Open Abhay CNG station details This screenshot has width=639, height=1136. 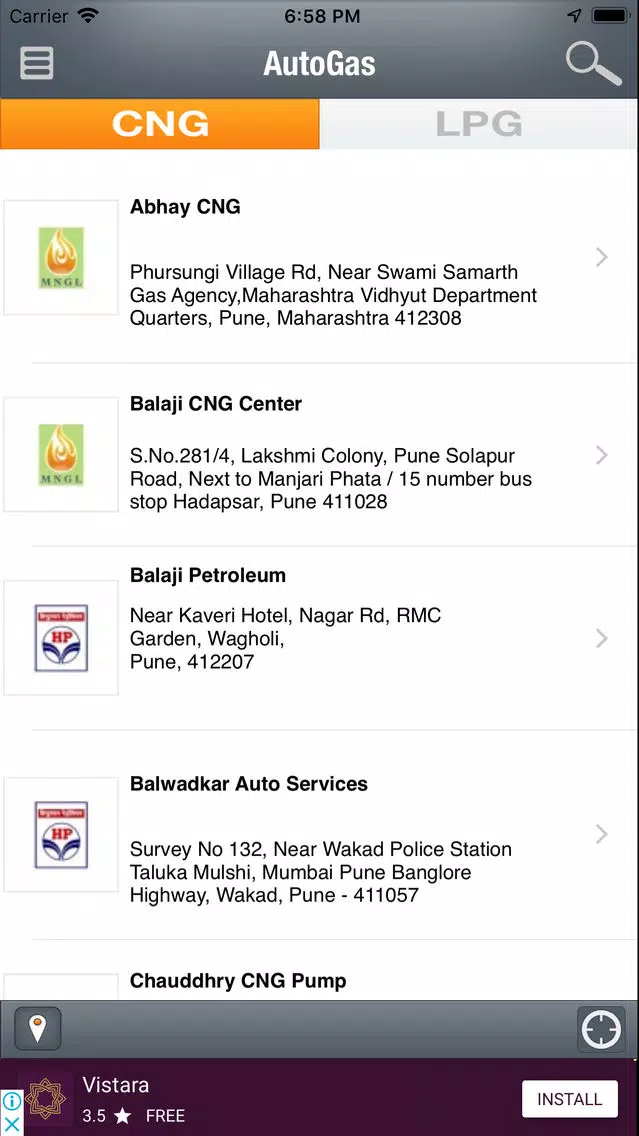(320, 264)
